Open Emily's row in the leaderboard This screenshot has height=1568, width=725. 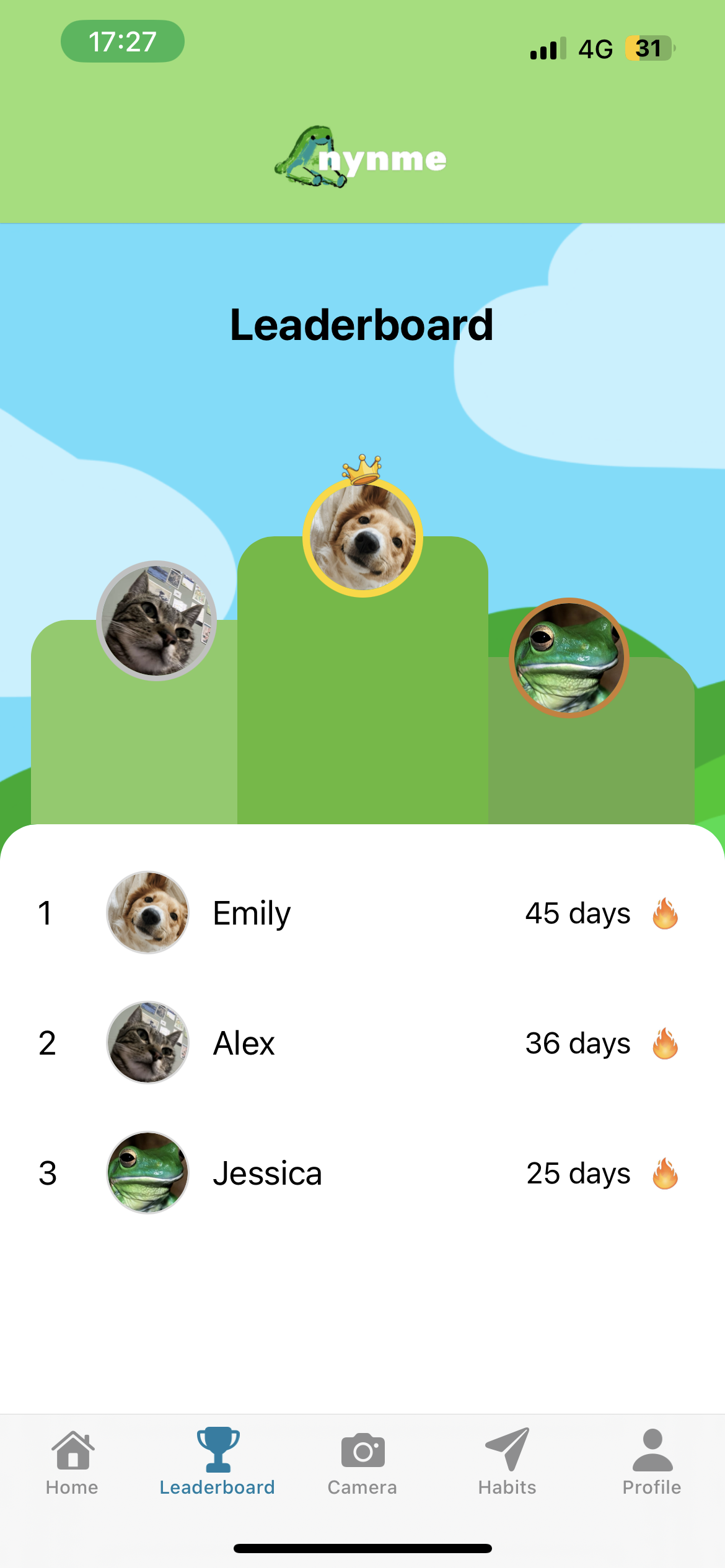pyautogui.click(x=362, y=913)
